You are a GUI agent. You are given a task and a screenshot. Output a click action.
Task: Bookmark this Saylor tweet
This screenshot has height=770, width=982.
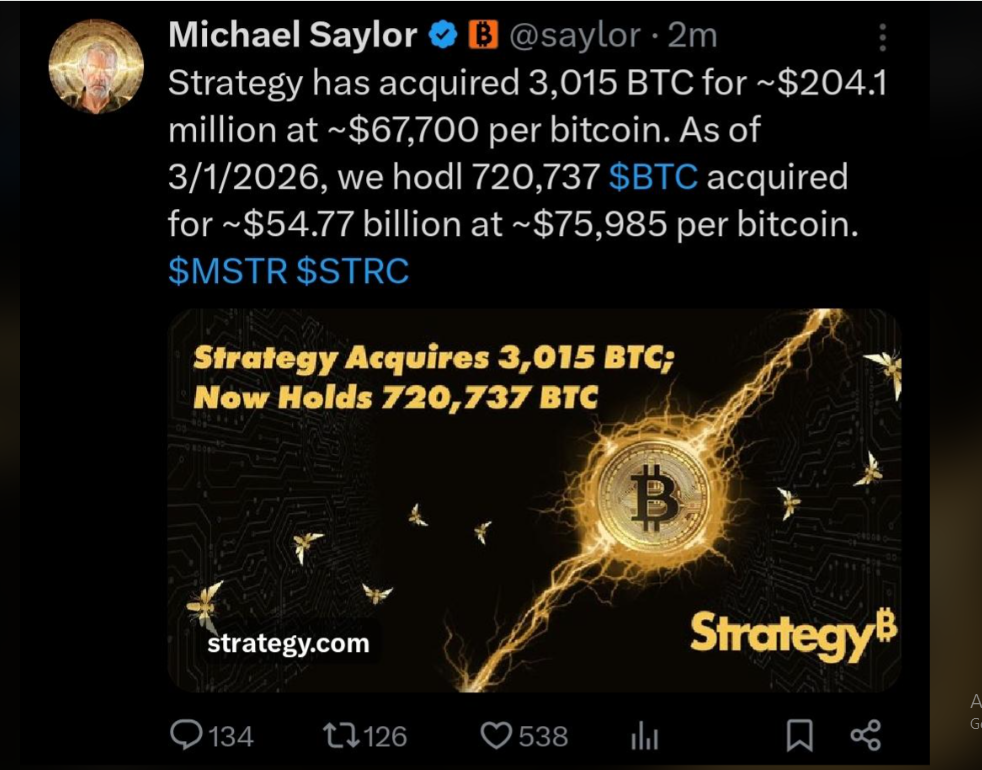[799, 736]
